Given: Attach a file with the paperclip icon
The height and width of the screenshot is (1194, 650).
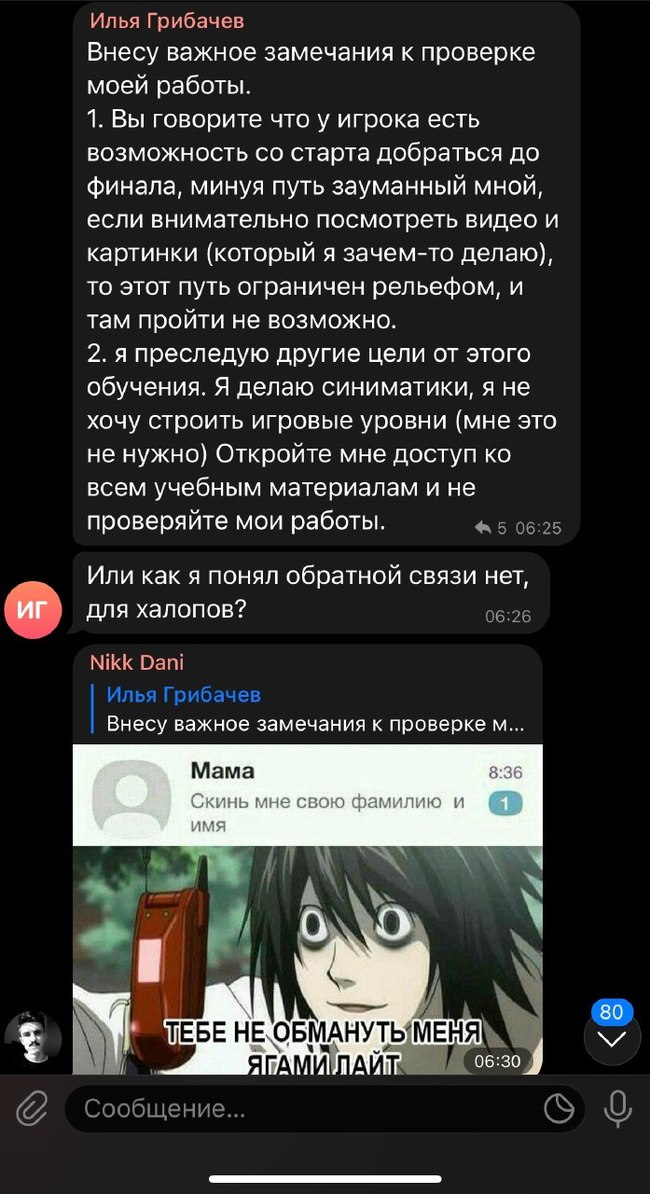Looking at the screenshot, I should (32, 1108).
